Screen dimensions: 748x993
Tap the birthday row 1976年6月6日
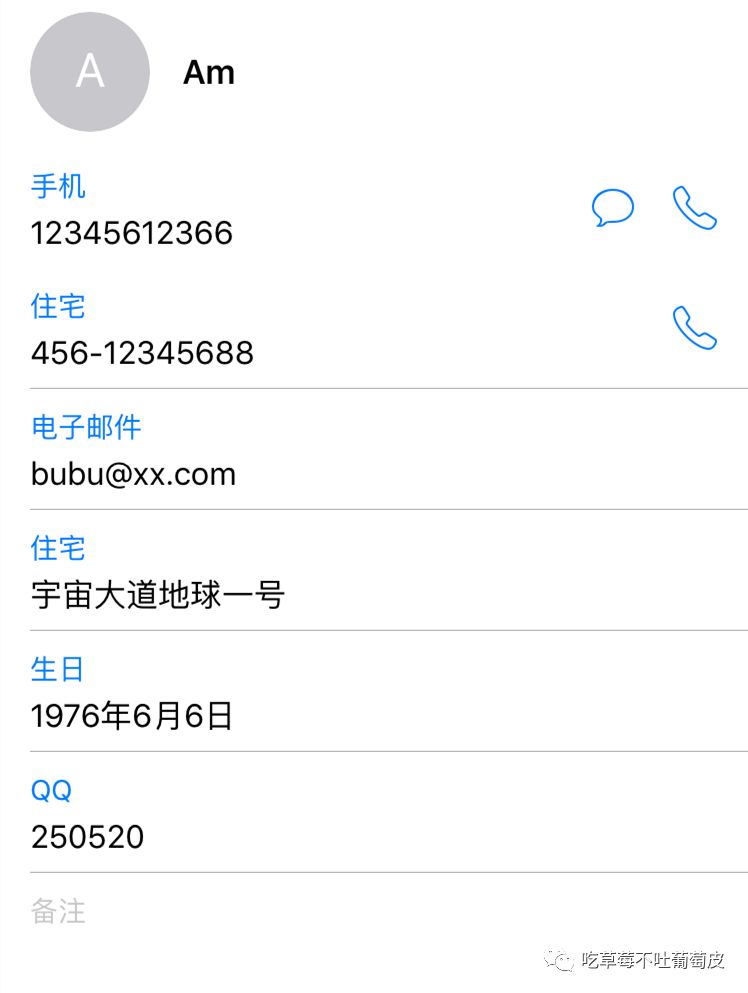(132, 716)
